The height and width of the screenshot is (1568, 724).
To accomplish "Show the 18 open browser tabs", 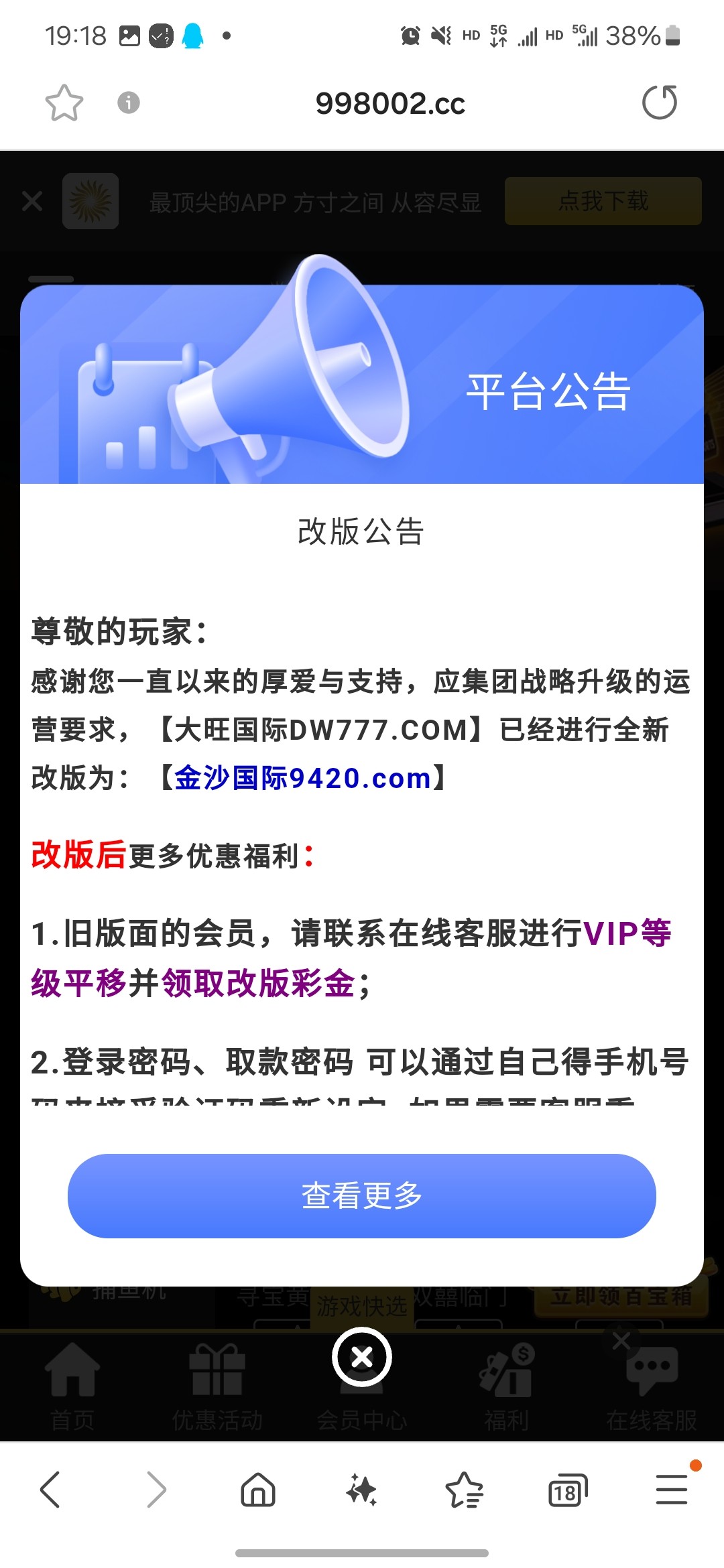I will 567,1490.
